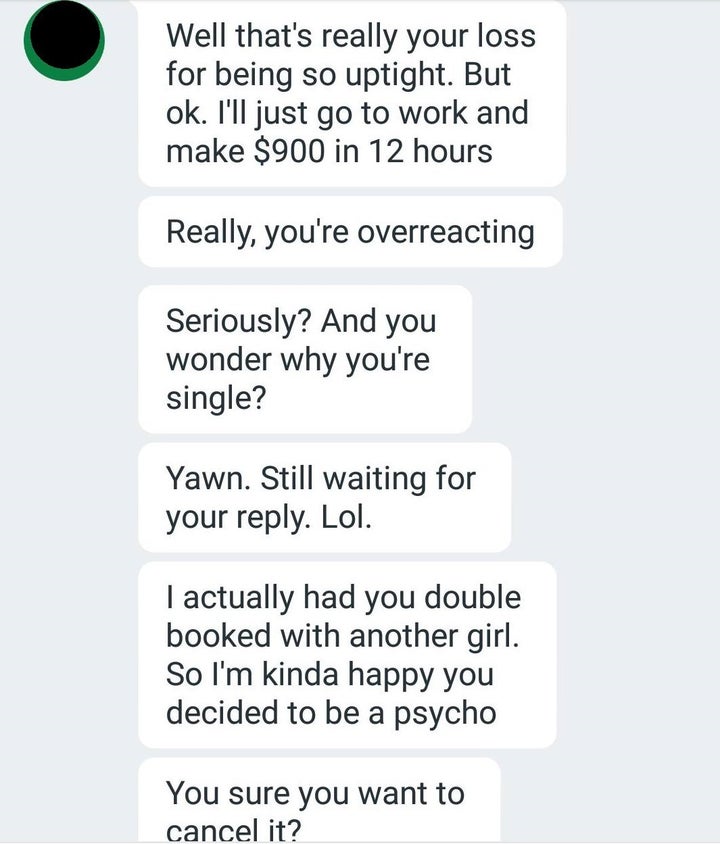
Task: Open the sender's profile picture avatar
Action: 63,38
